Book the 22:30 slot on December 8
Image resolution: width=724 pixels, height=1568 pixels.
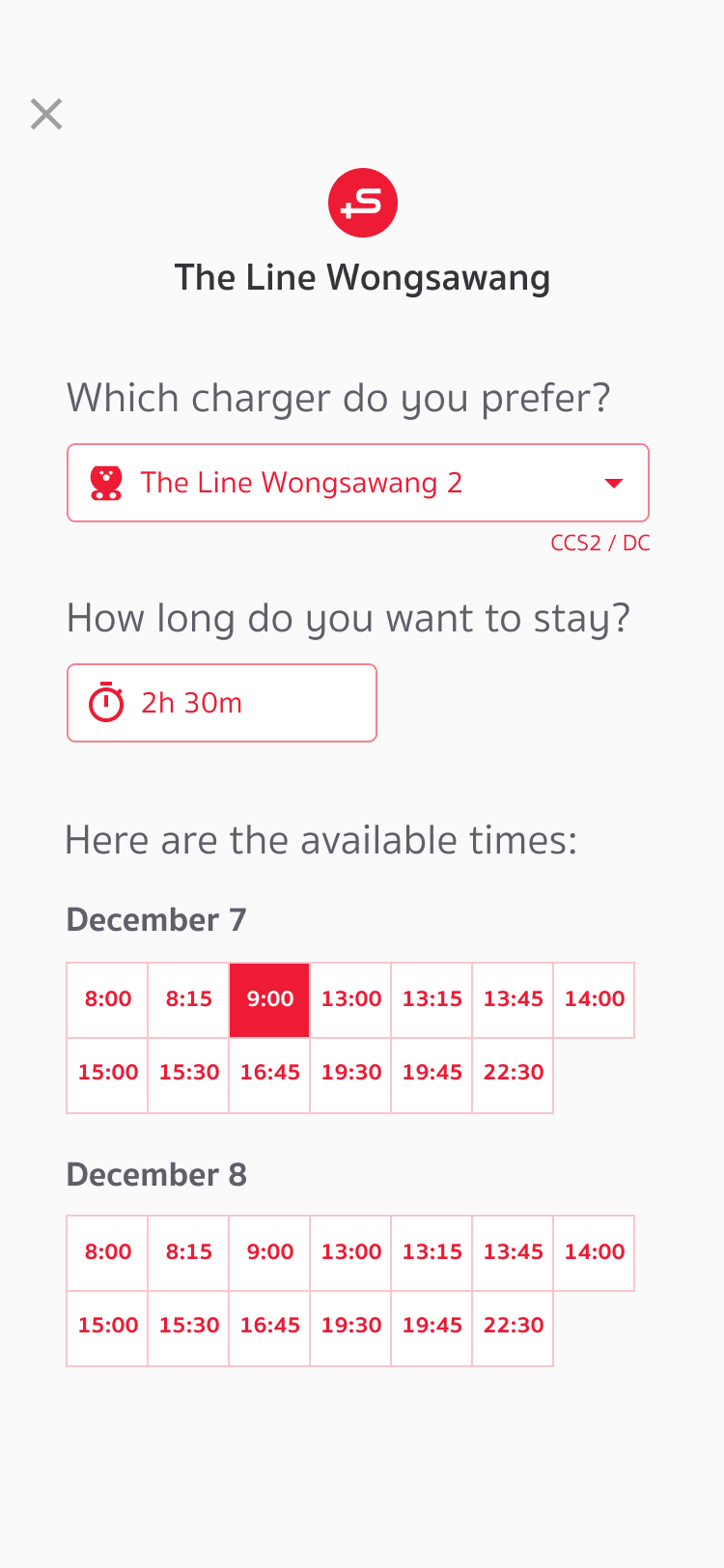coord(513,1326)
